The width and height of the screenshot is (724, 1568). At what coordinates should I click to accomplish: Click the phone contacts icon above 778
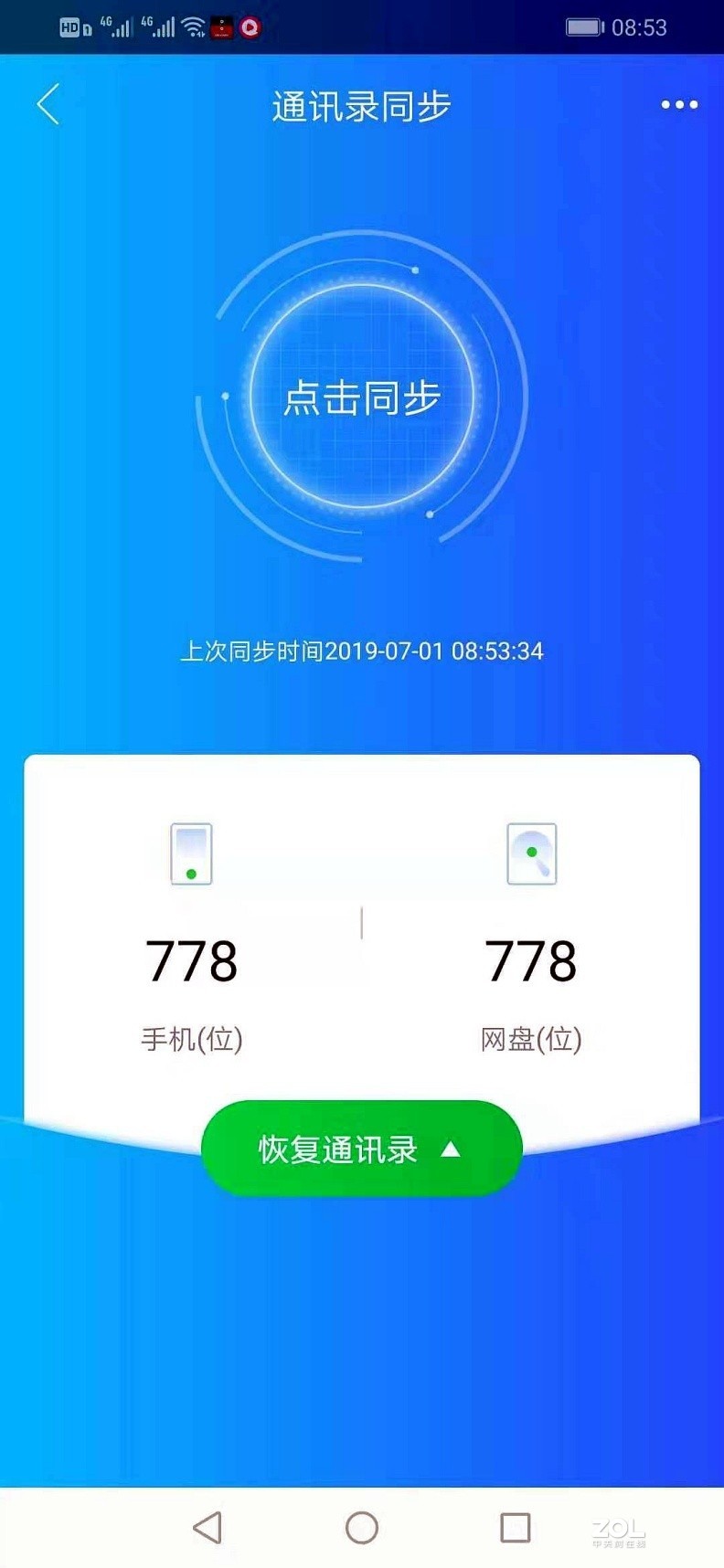pyautogui.click(x=190, y=853)
